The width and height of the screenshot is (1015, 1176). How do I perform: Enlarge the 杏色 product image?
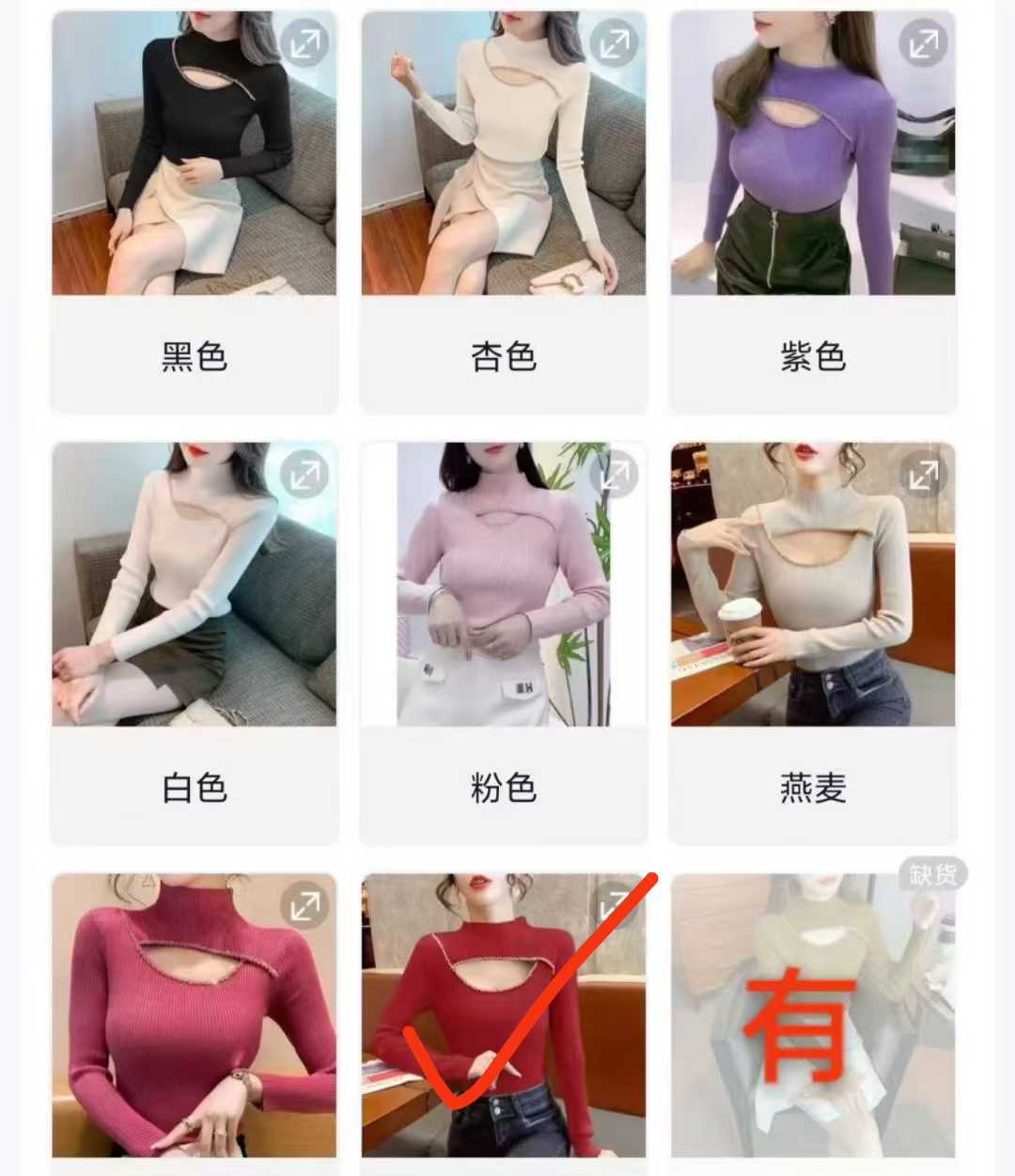tap(615, 43)
